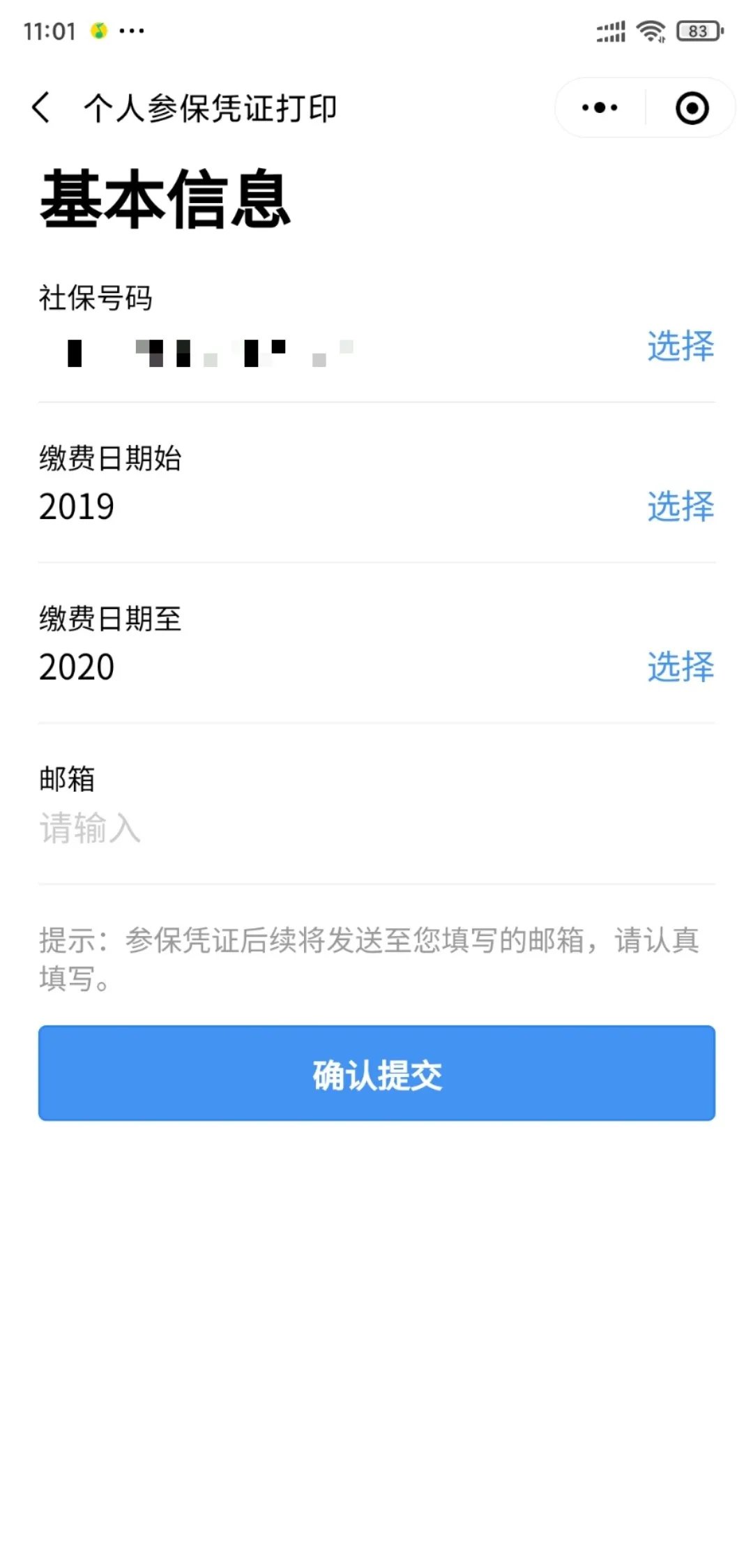Tap 选择 for 社保号码
The width and height of the screenshot is (753, 1568).
680,346
